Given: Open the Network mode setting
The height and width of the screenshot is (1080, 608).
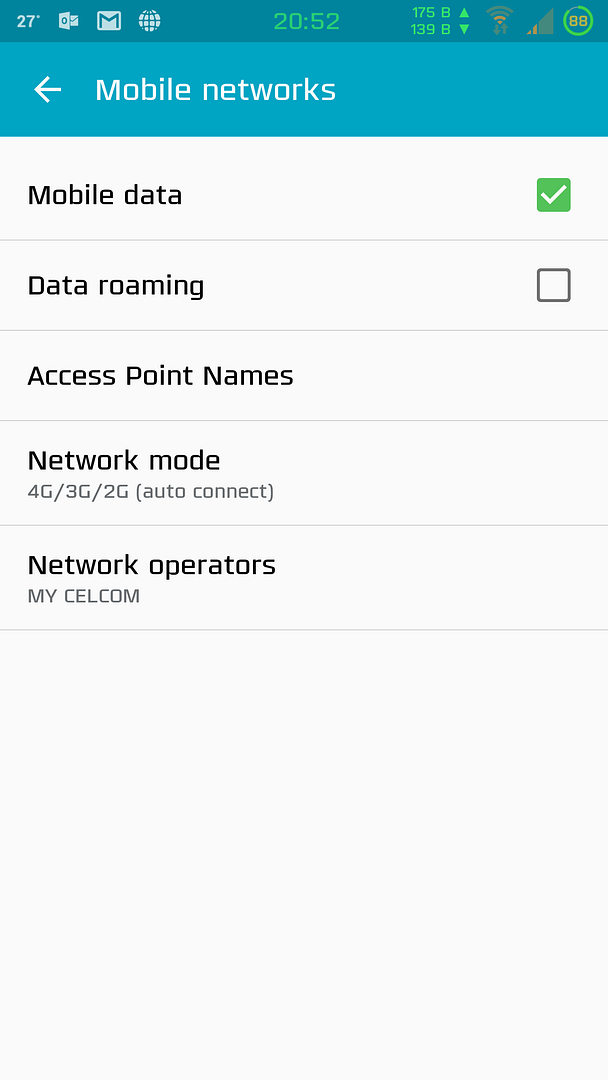Looking at the screenshot, I should tap(150, 473).
